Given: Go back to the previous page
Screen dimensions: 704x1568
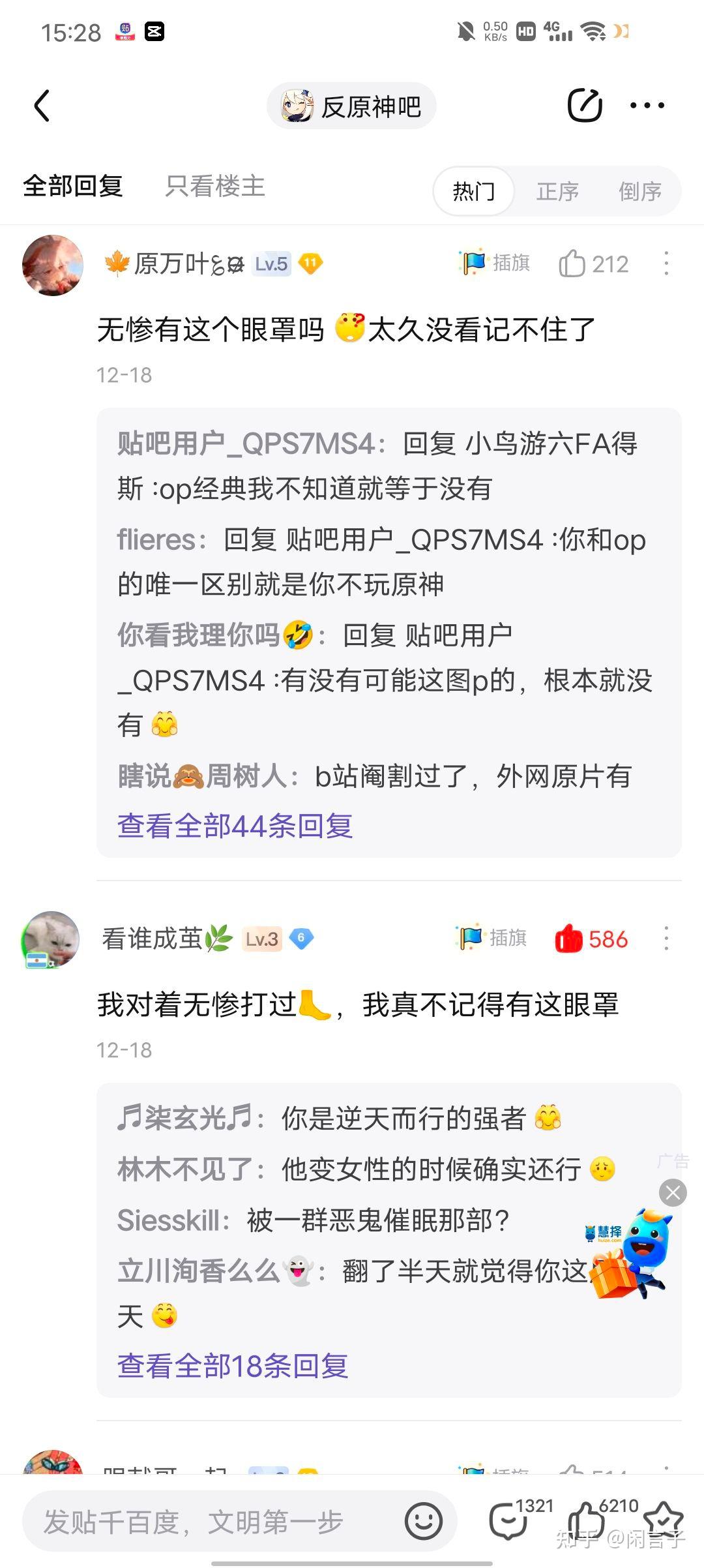Looking at the screenshot, I should tap(42, 106).
